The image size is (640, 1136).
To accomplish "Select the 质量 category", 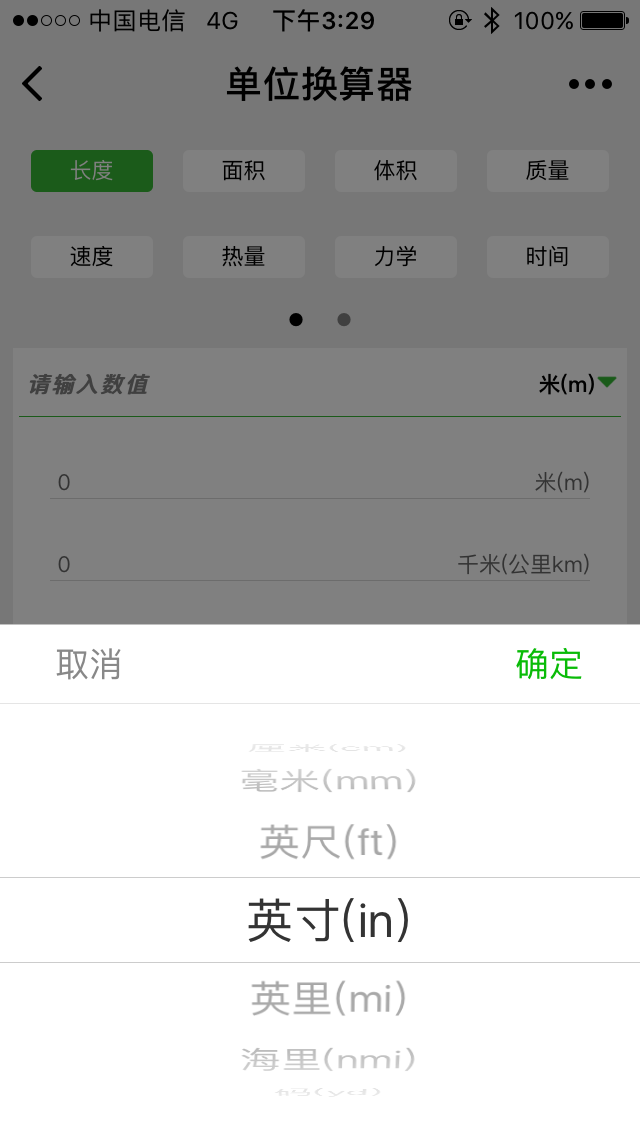I will (x=548, y=171).
